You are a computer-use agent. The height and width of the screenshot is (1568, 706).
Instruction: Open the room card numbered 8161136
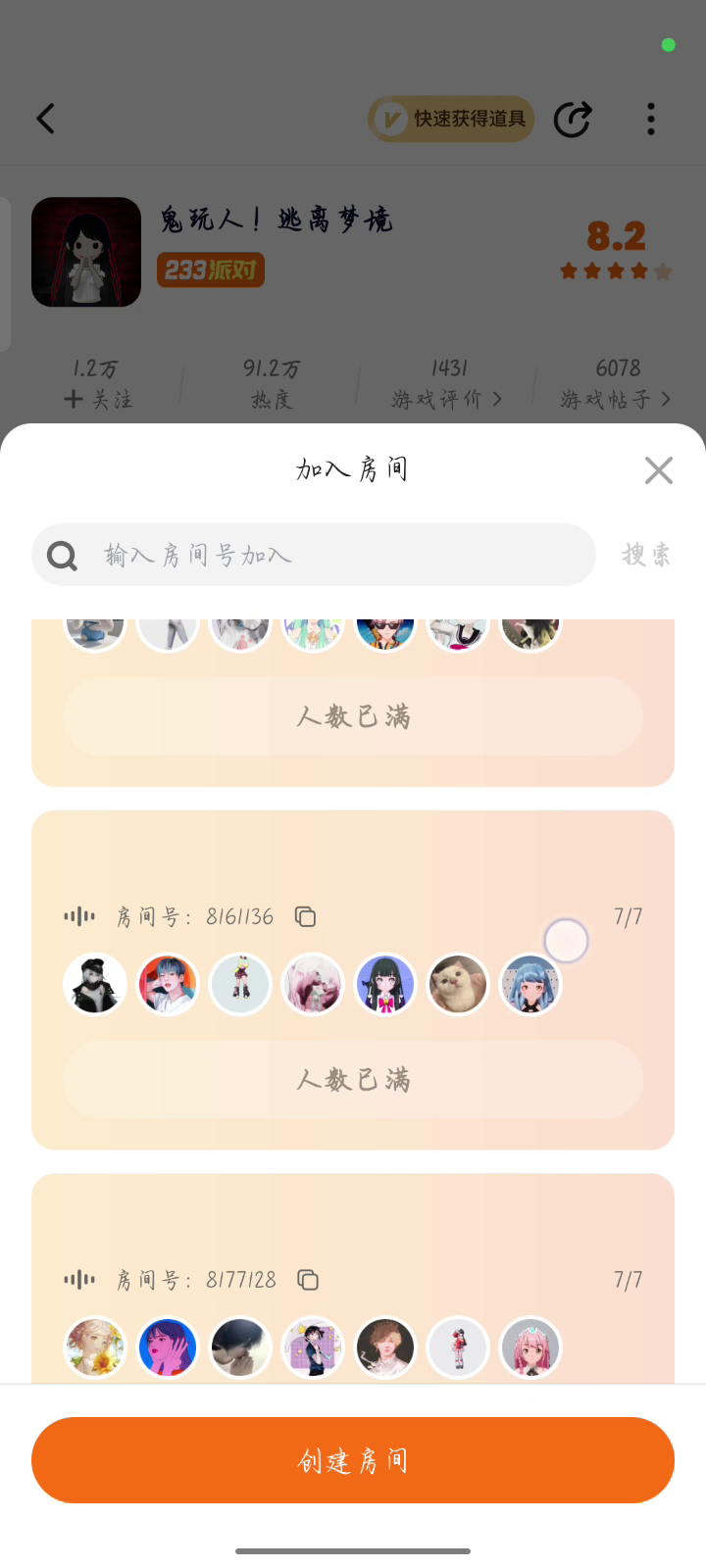(x=353, y=980)
